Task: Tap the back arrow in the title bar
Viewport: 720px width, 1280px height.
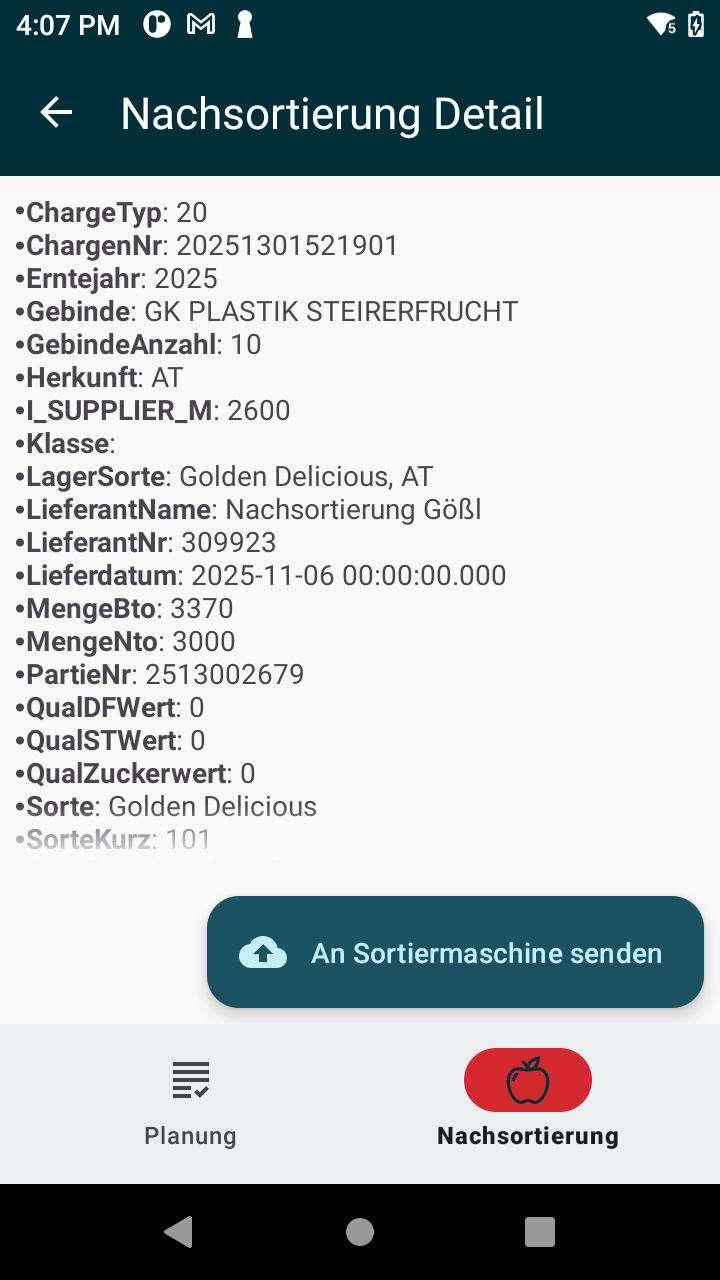Action: (55, 112)
